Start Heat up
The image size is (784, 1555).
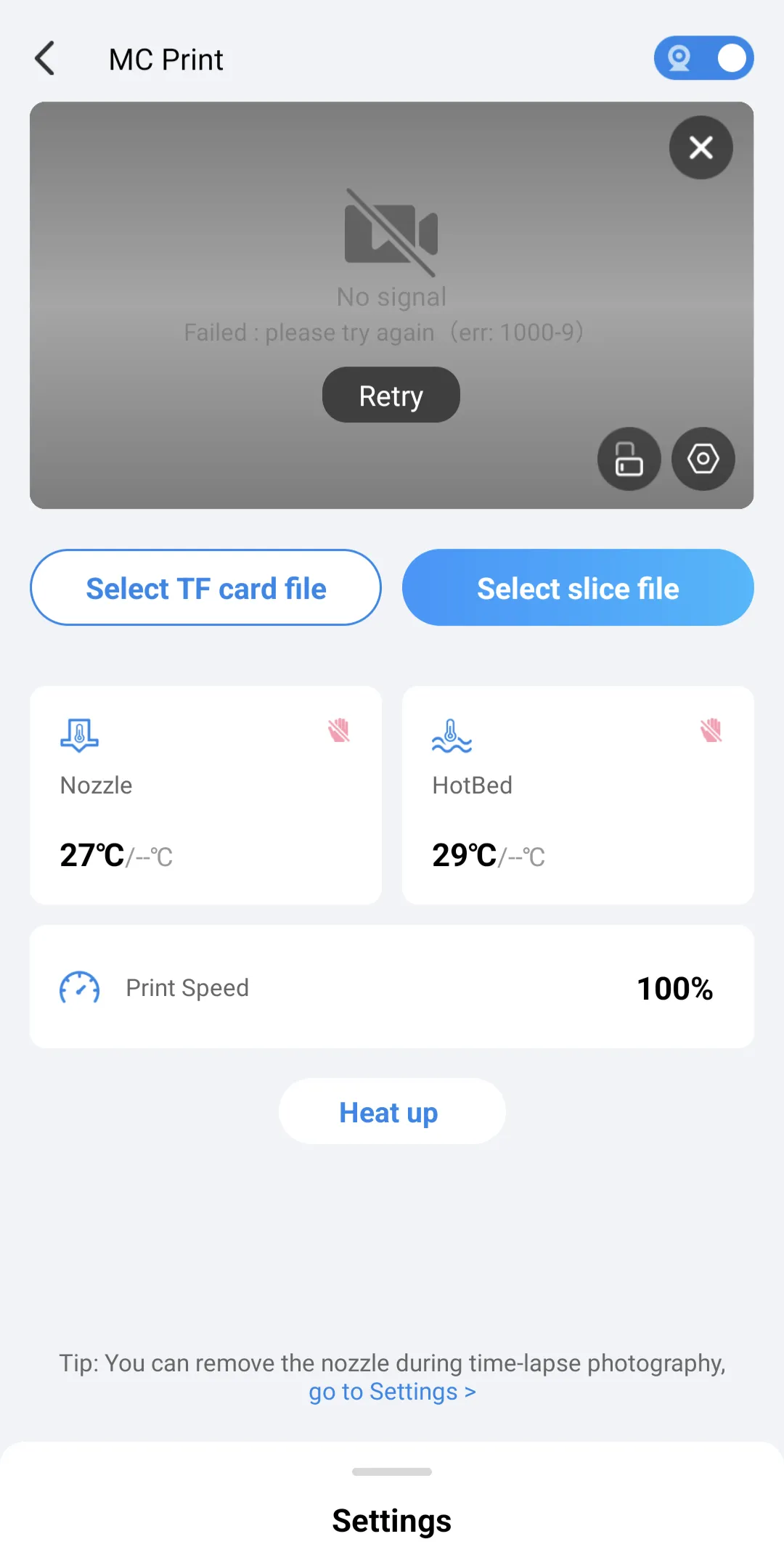point(391,1111)
